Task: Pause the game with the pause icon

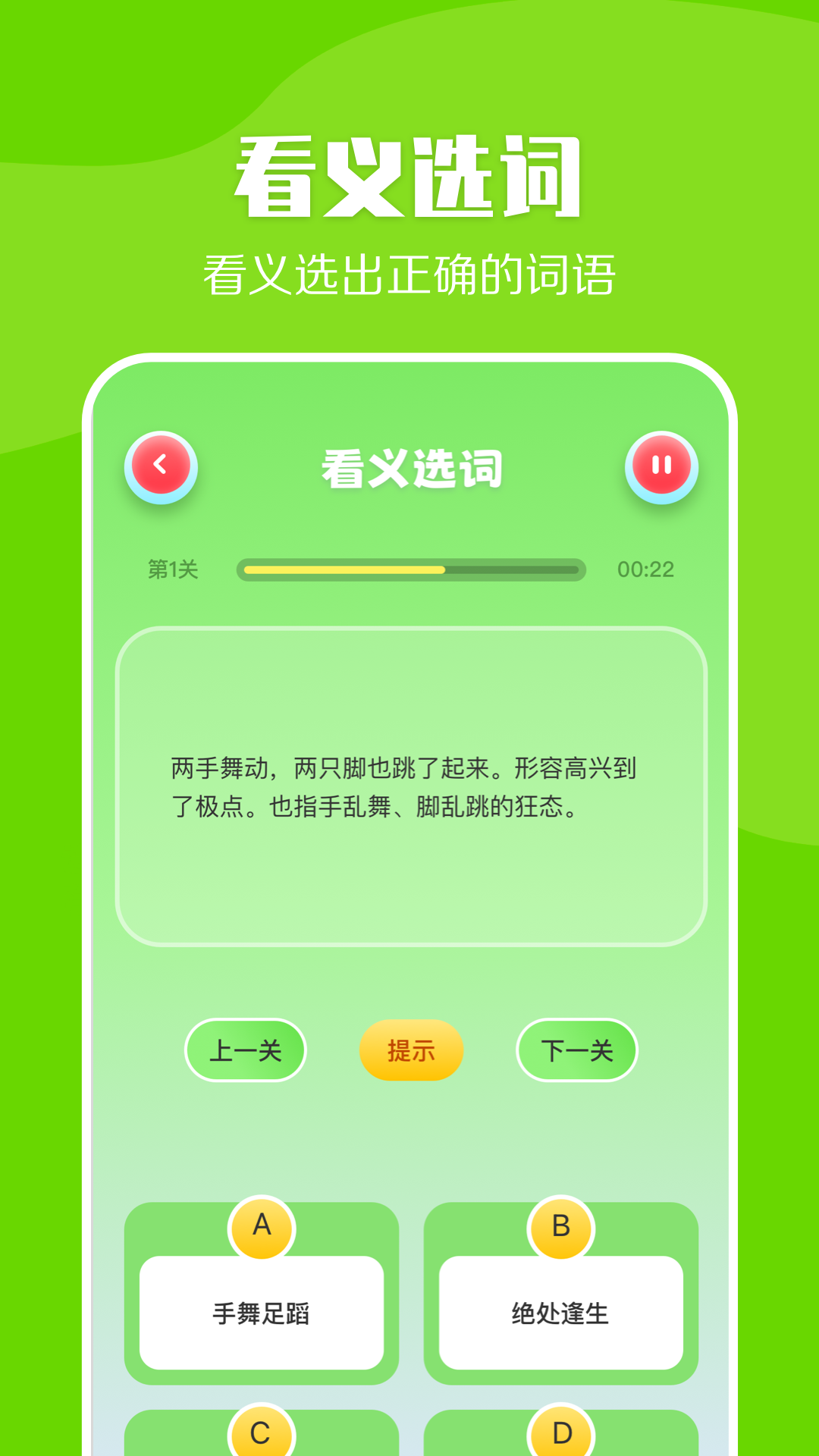Action: (x=659, y=466)
